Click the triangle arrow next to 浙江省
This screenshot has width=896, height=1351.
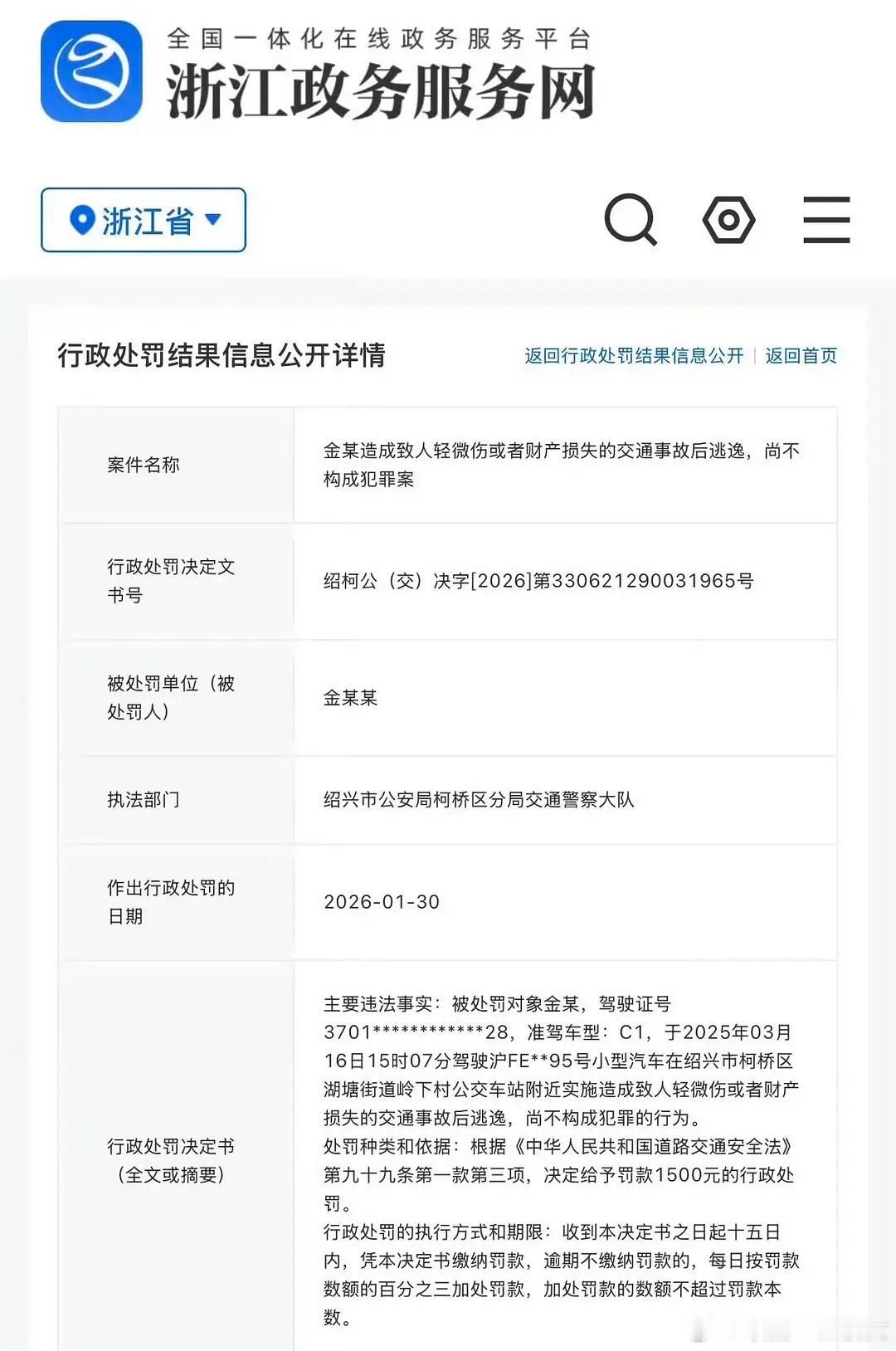pos(216,222)
